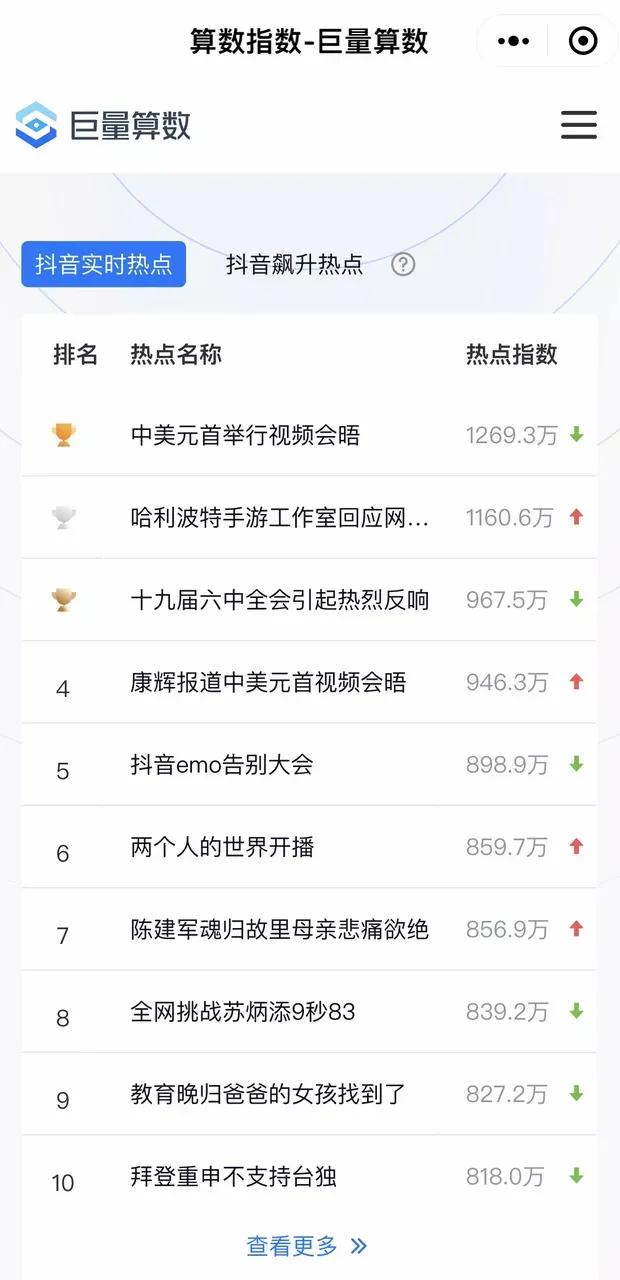Switch to 抖音飙升热点 tab

coord(294,265)
